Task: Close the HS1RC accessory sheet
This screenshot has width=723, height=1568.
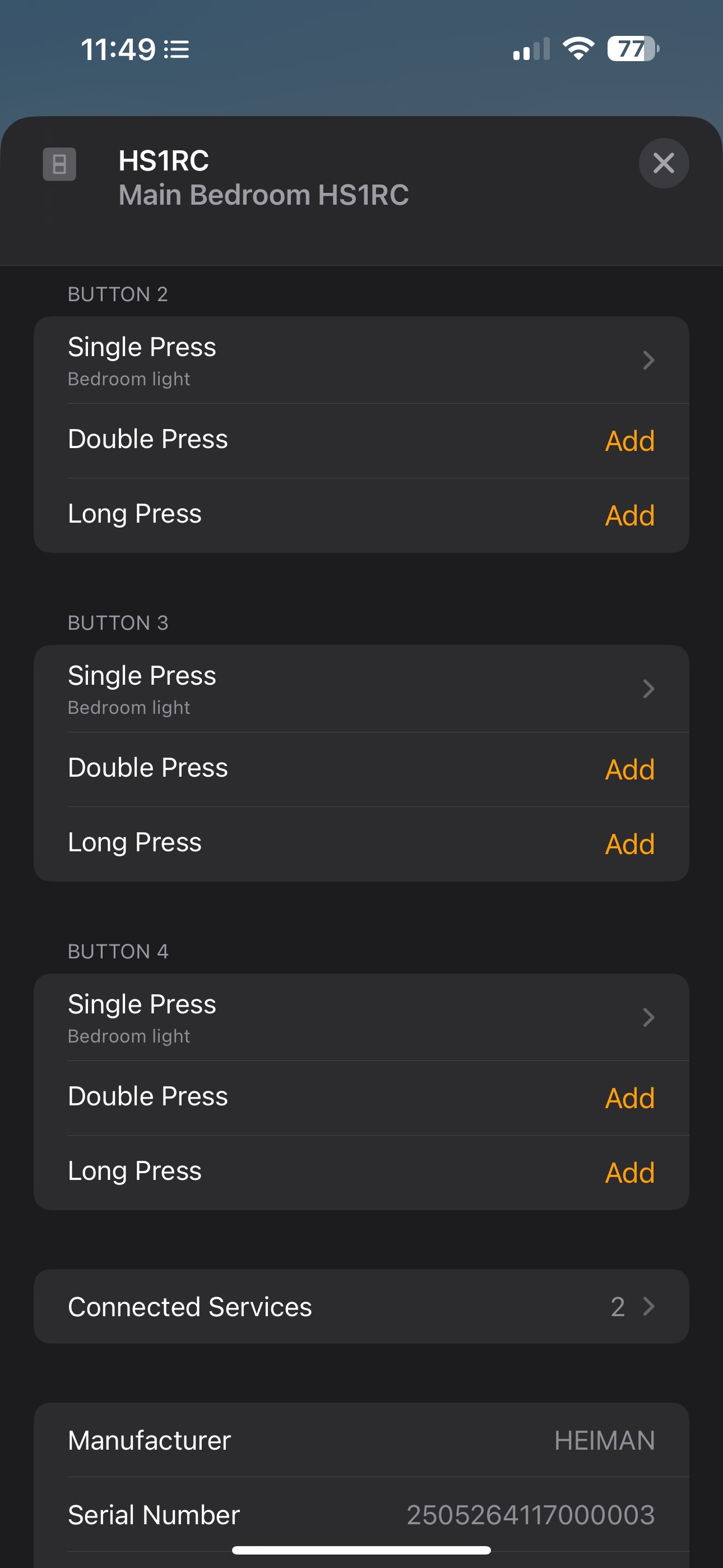Action: pos(664,163)
